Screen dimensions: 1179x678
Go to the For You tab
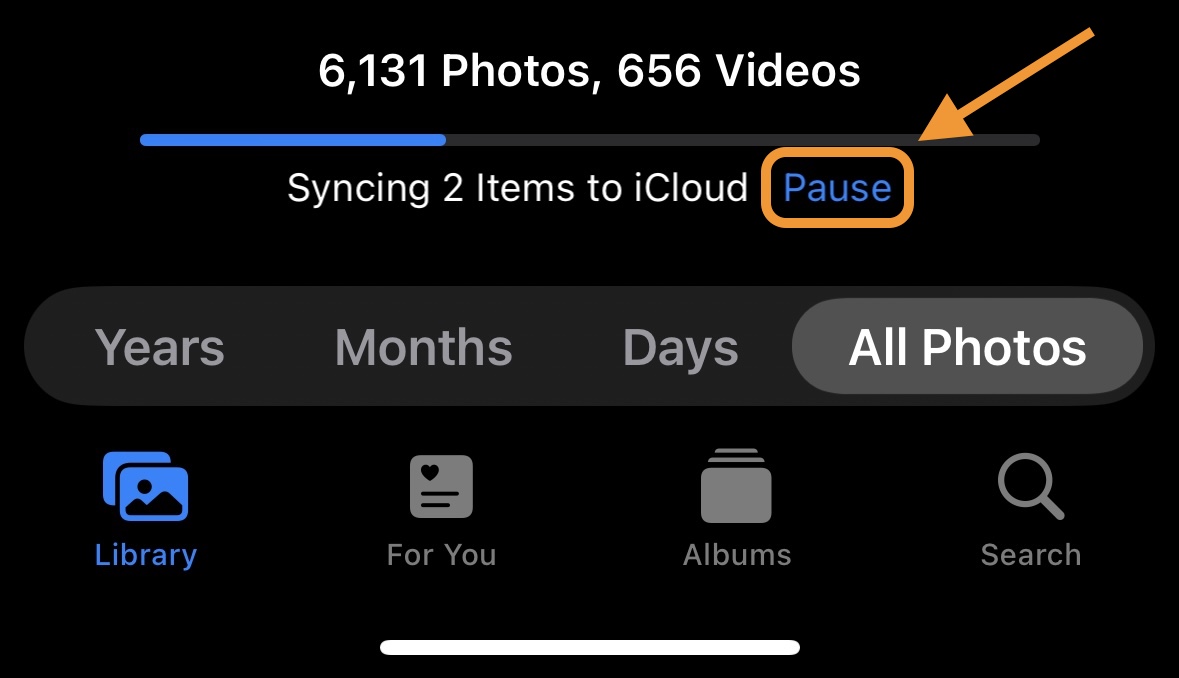click(x=441, y=511)
